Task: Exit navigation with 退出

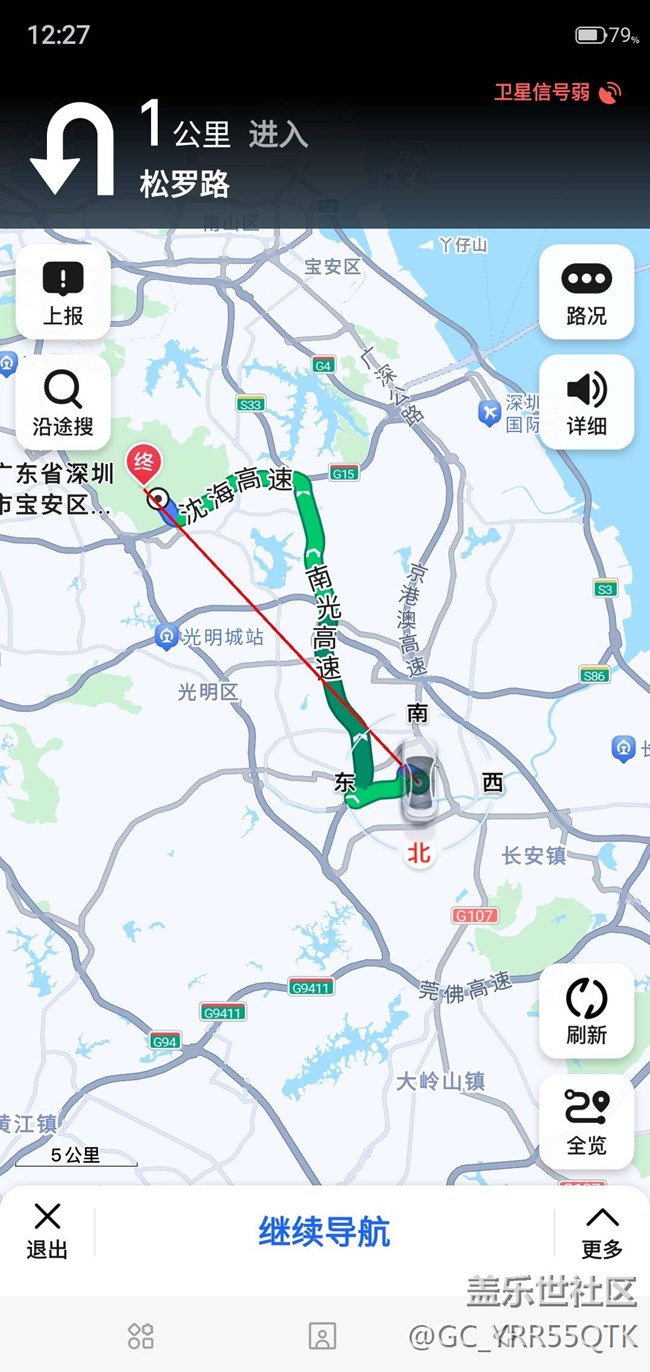Action: [47, 1231]
